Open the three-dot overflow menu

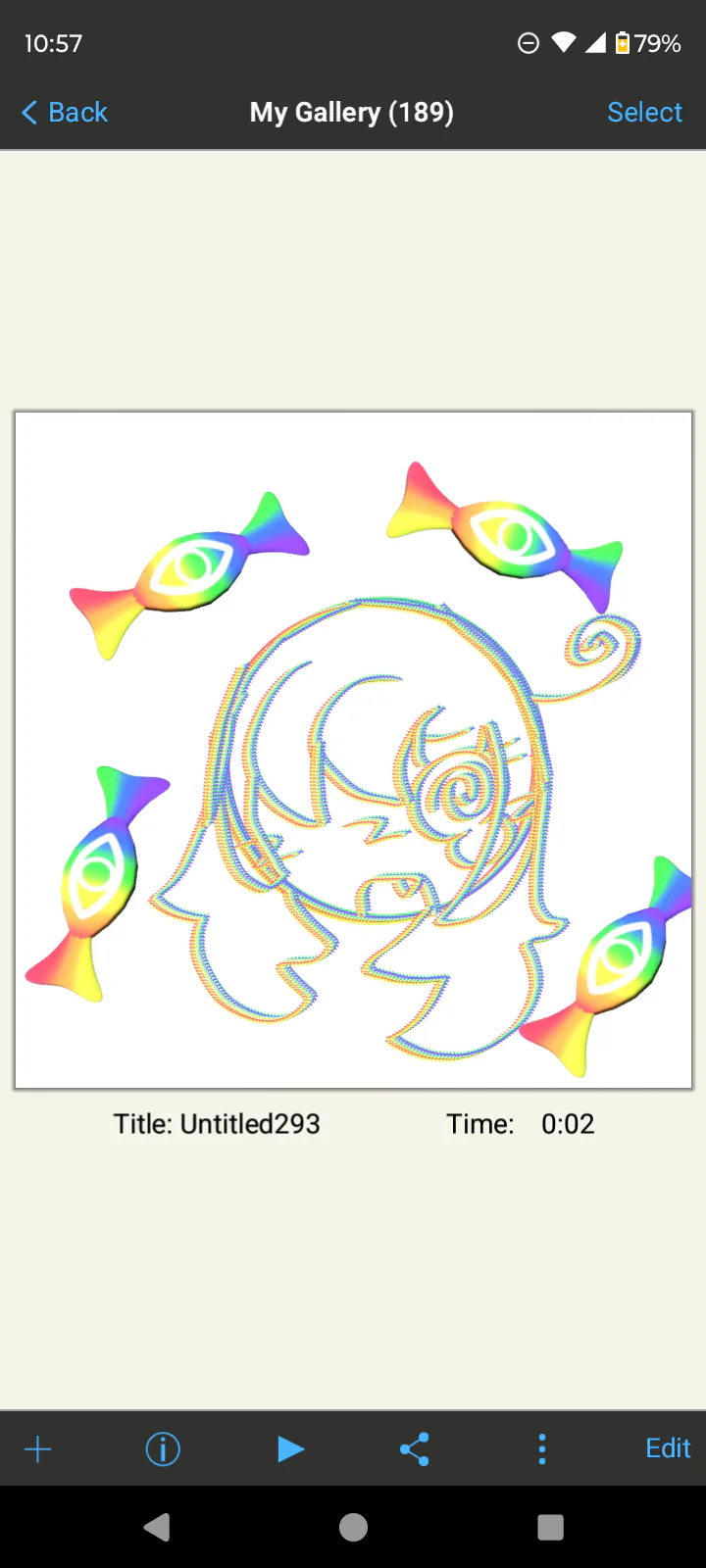click(542, 1448)
